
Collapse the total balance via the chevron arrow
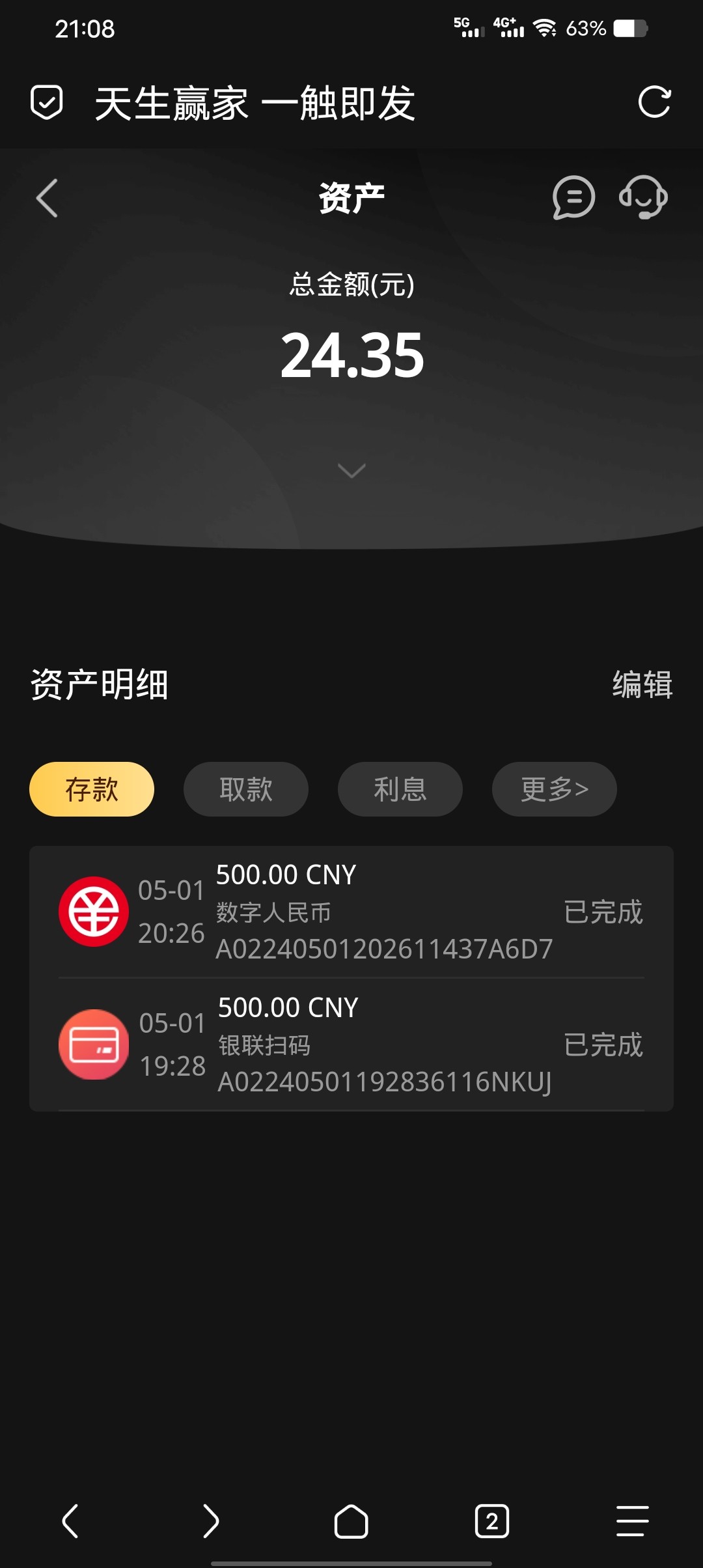pyautogui.click(x=351, y=471)
